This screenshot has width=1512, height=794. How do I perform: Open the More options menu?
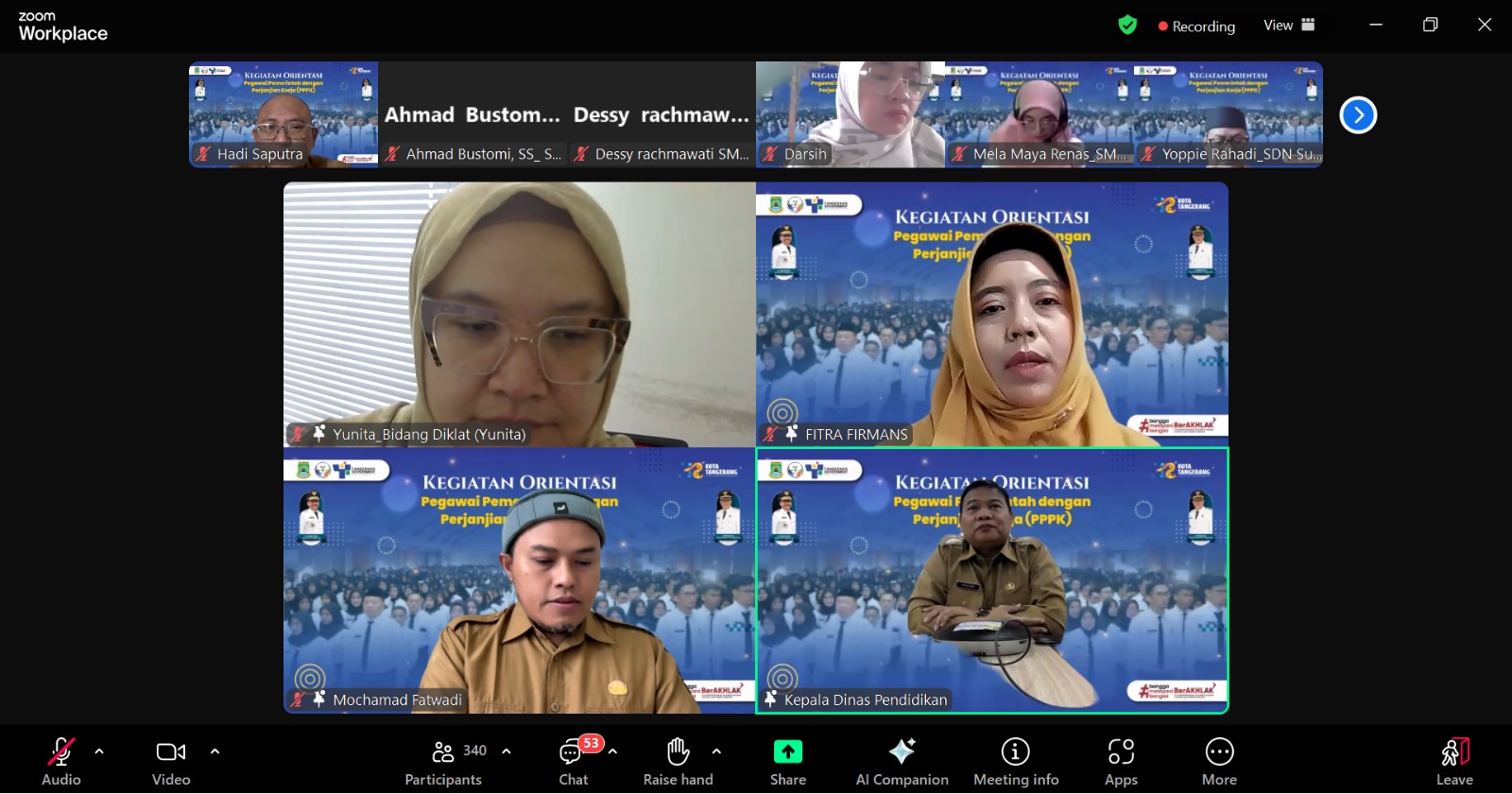(1219, 760)
